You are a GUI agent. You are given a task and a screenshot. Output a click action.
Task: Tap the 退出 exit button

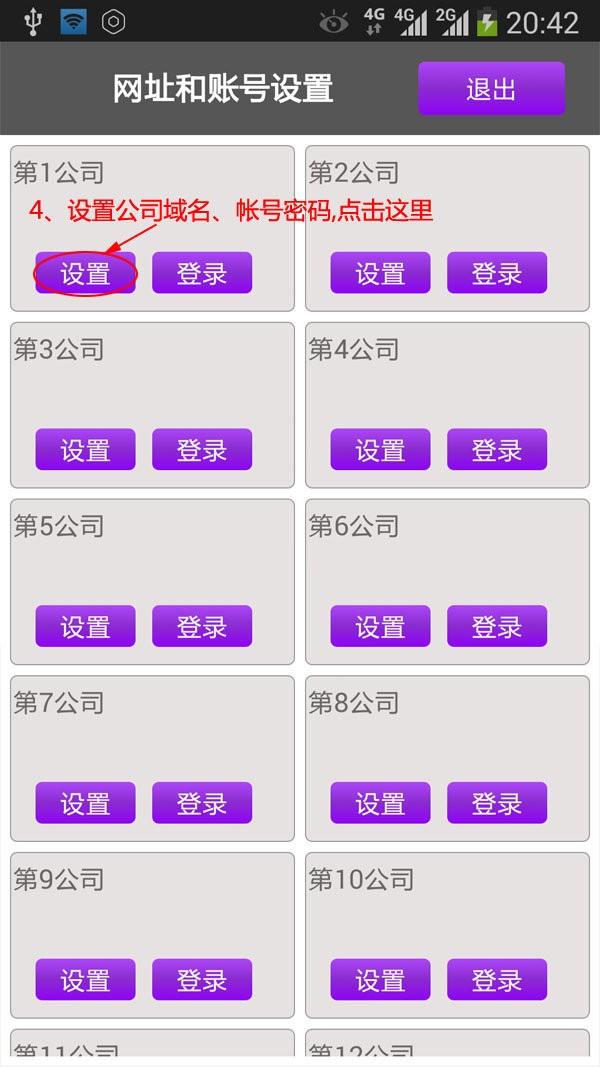click(491, 89)
